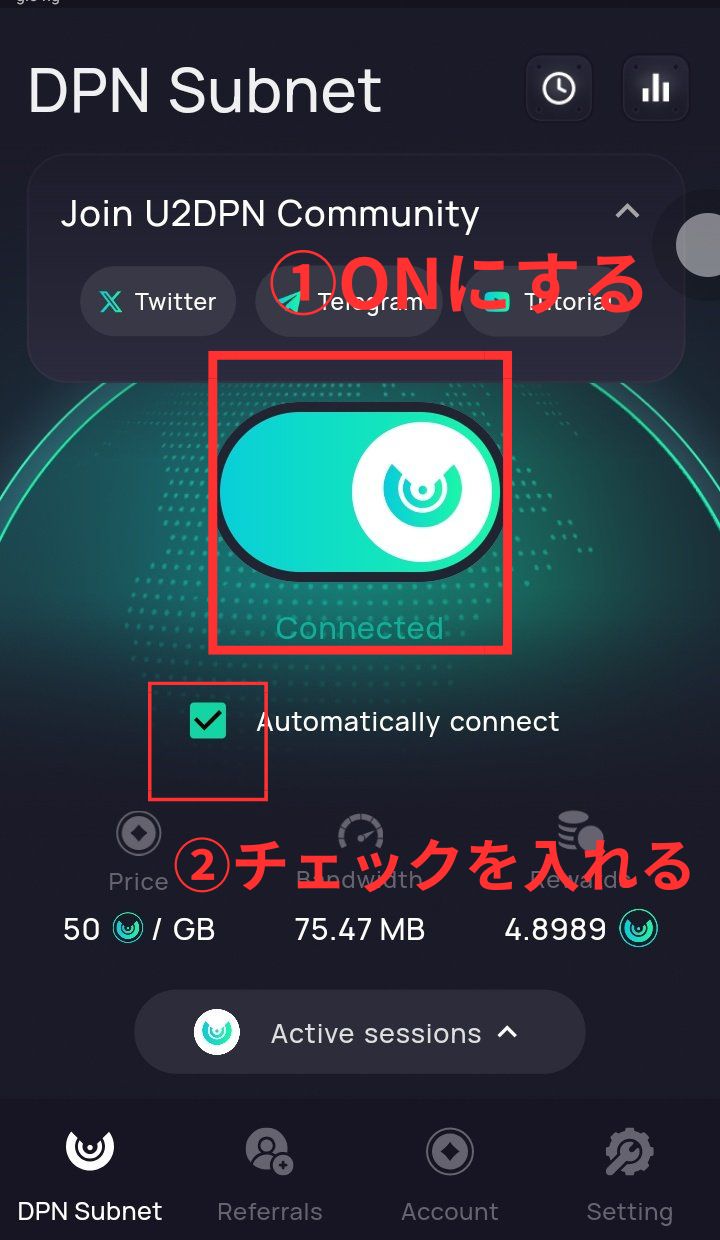Click the X icon on the Twitter button
720x1240 pixels.
pos(110,301)
